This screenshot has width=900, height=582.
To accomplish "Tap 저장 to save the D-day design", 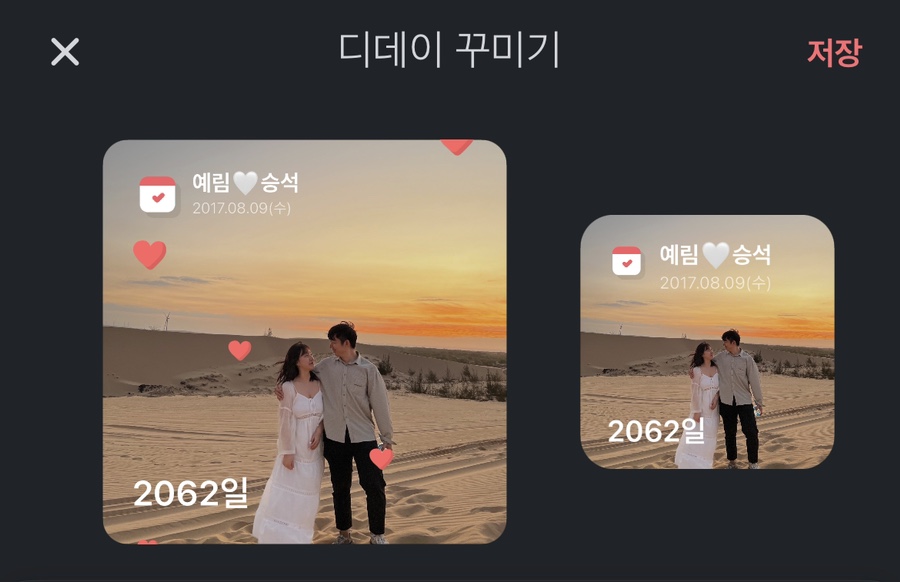I will tap(833, 52).
